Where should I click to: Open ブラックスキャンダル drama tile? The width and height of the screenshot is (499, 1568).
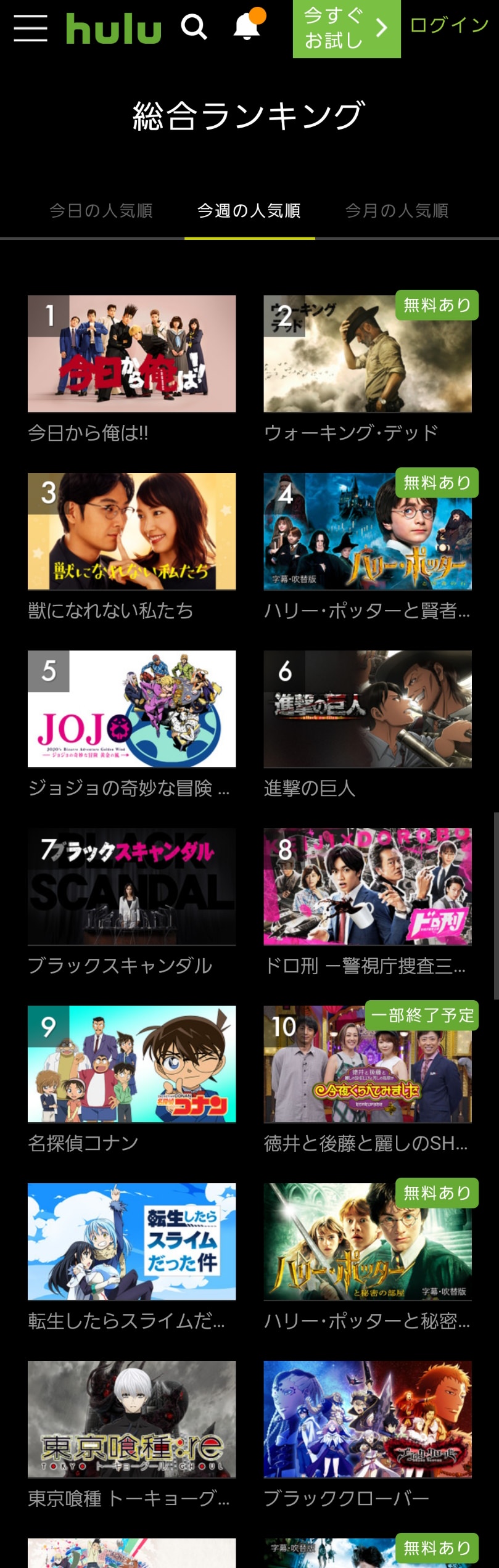131,886
